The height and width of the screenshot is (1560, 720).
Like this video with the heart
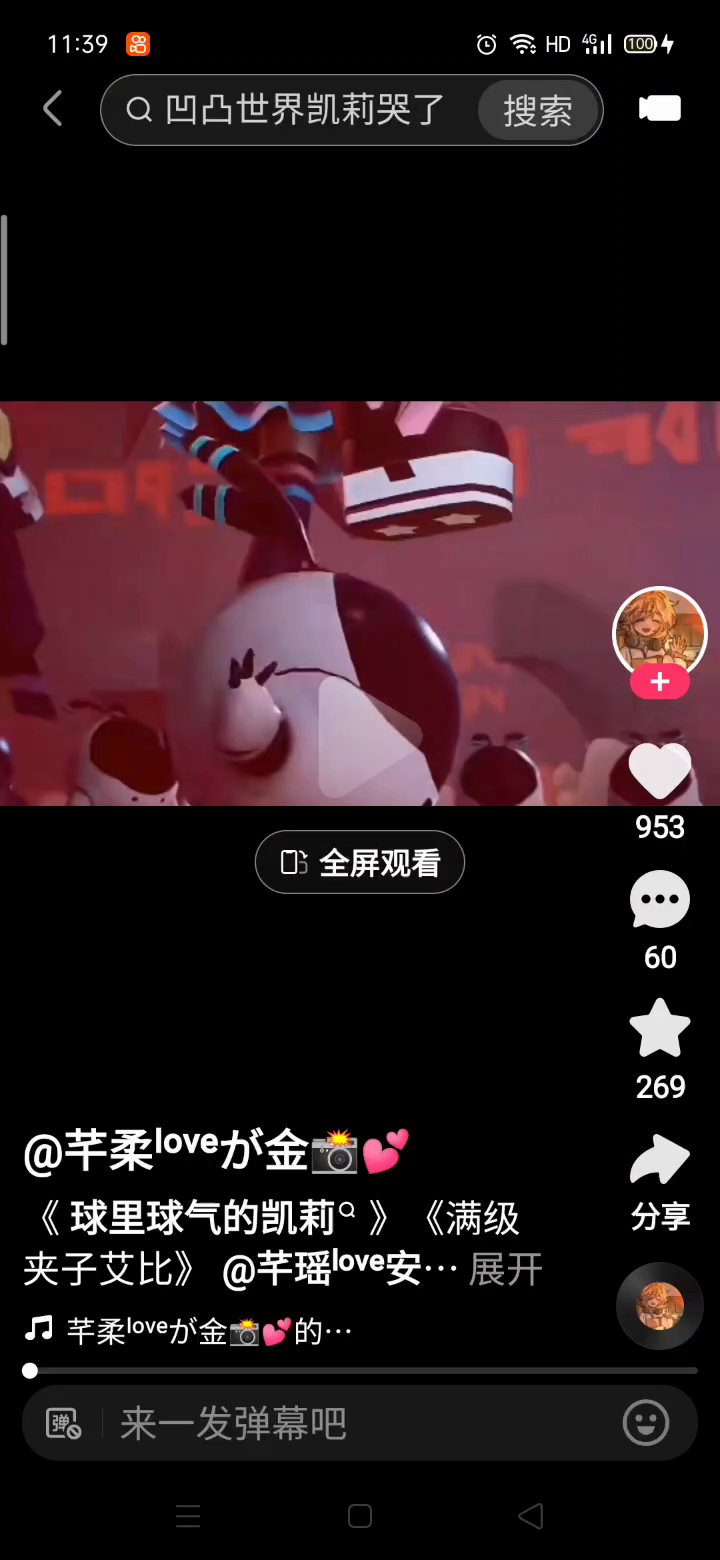point(659,772)
